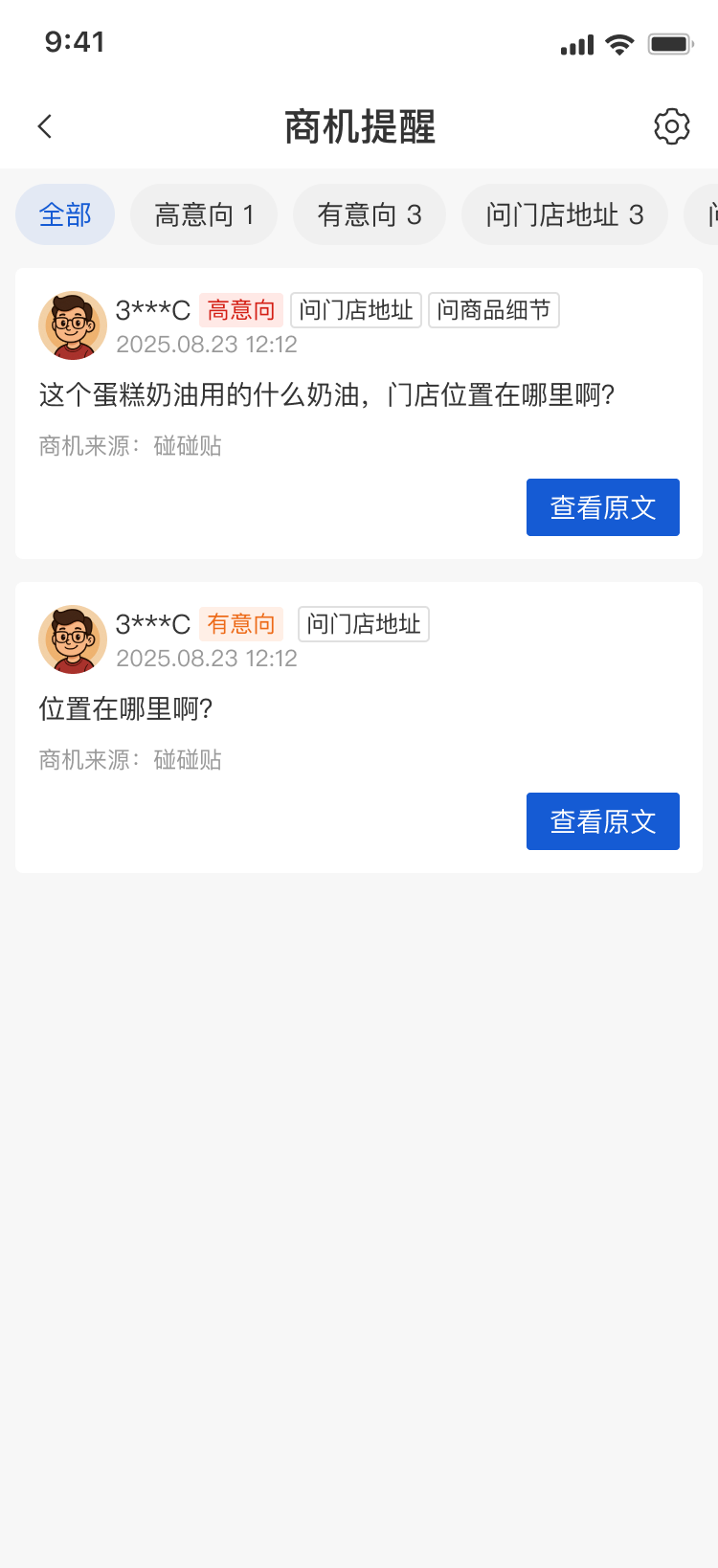Tap the battery icon in the status bar

(669, 42)
